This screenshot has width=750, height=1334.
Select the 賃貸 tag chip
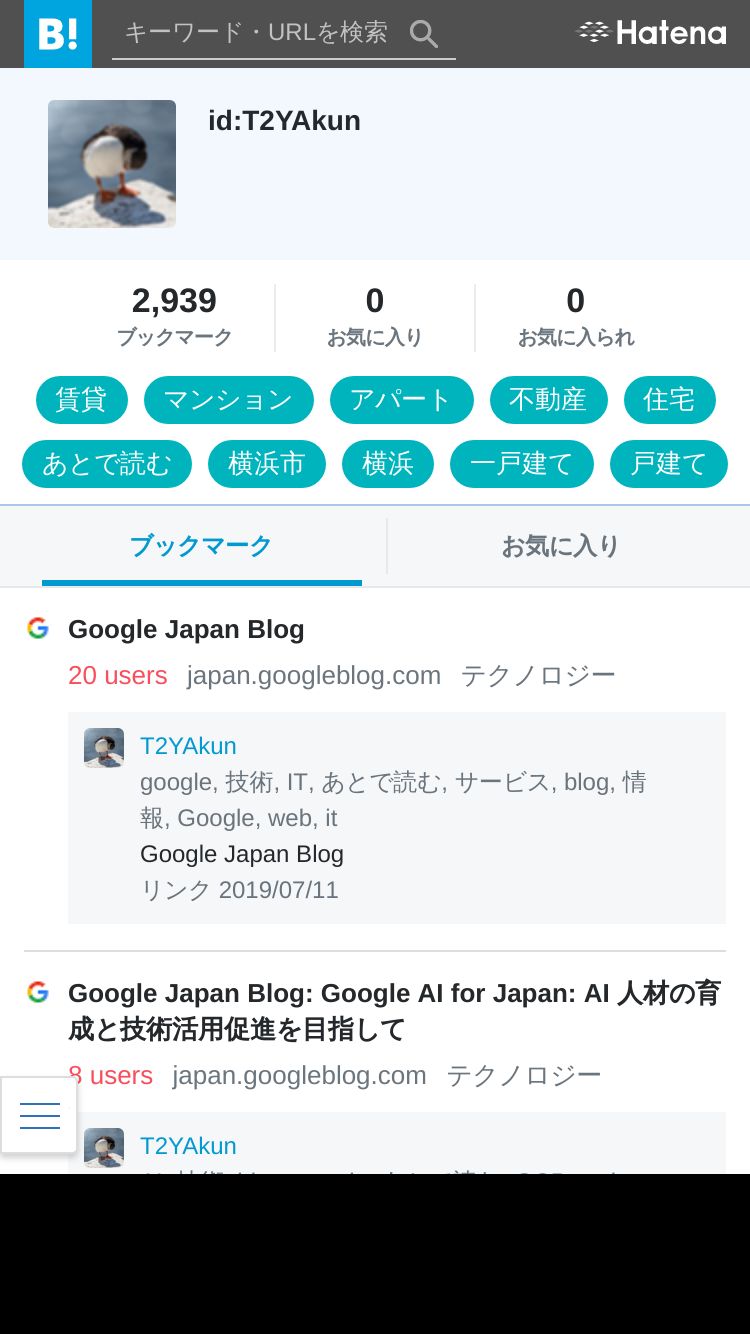tap(82, 400)
